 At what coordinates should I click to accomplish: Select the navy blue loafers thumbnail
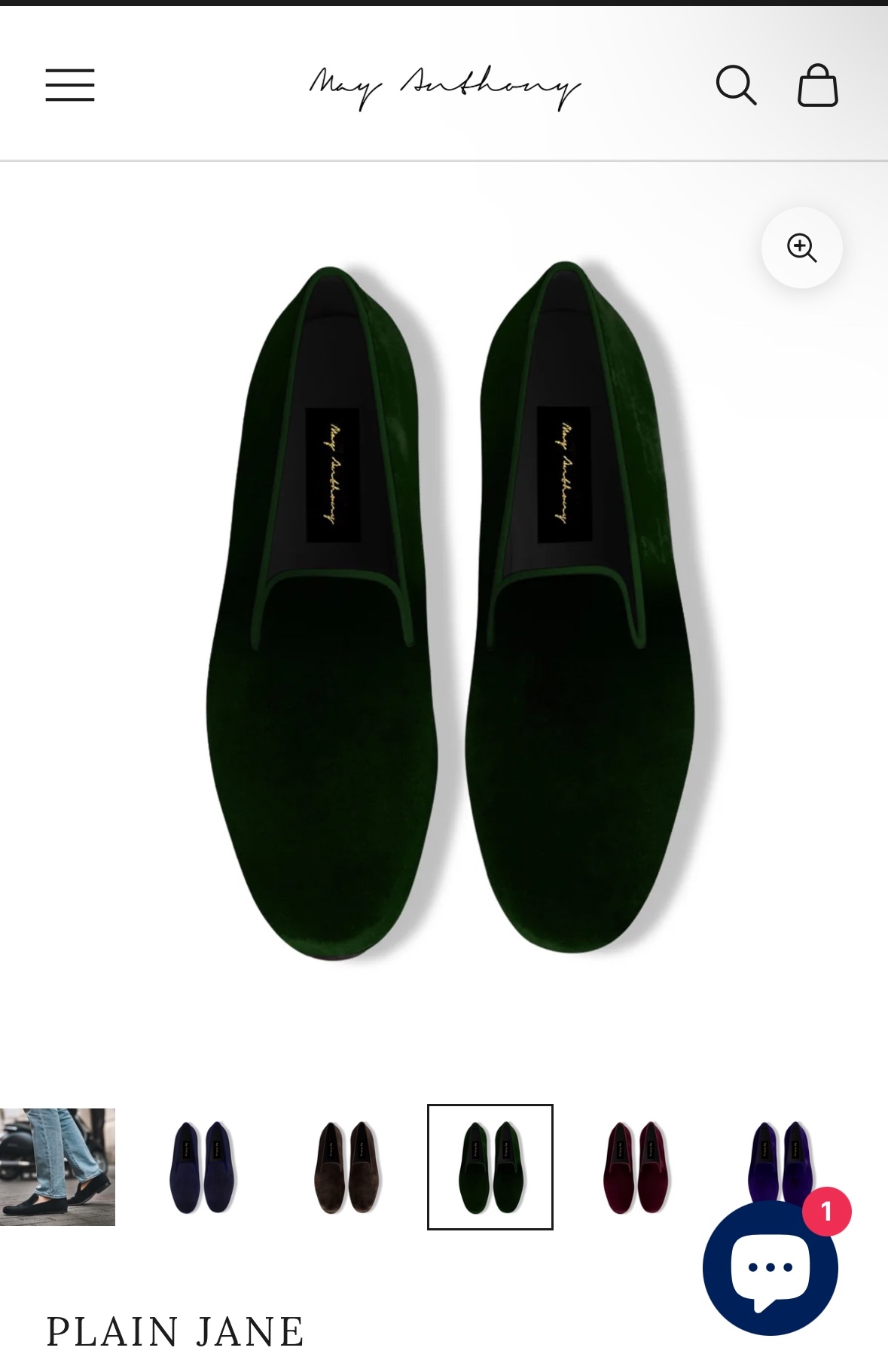tap(201, 1166)
